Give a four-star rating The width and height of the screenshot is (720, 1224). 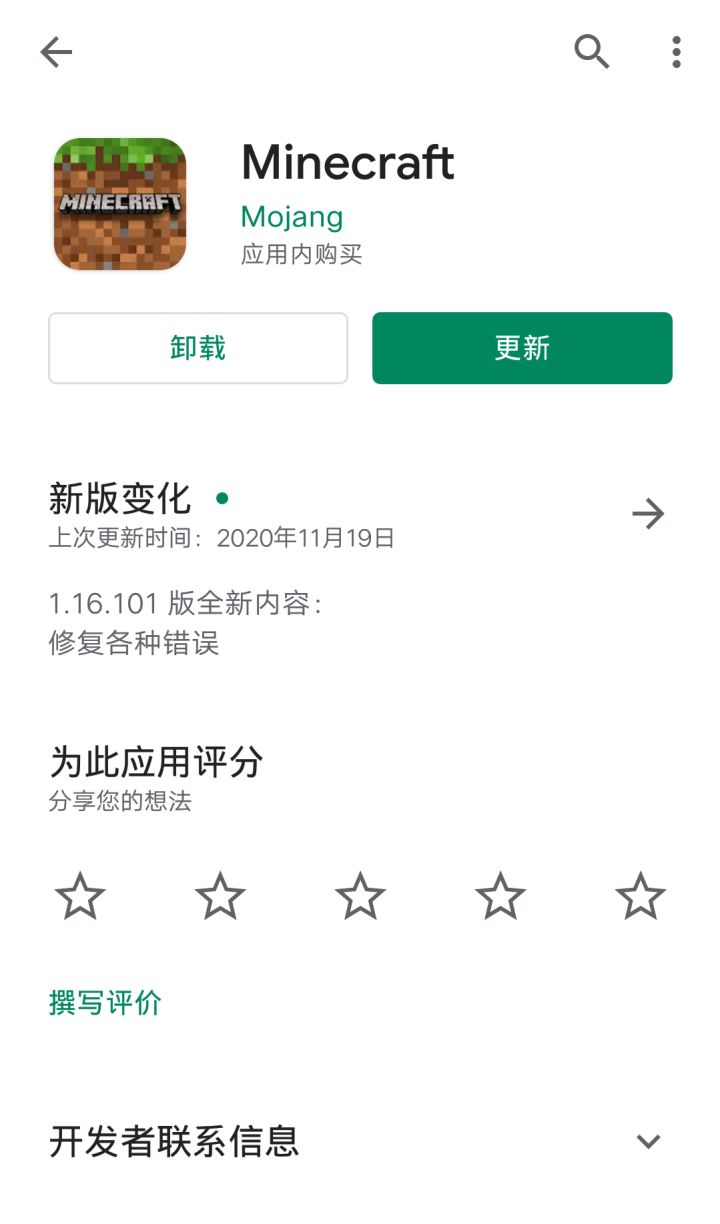tap(498, 897)
